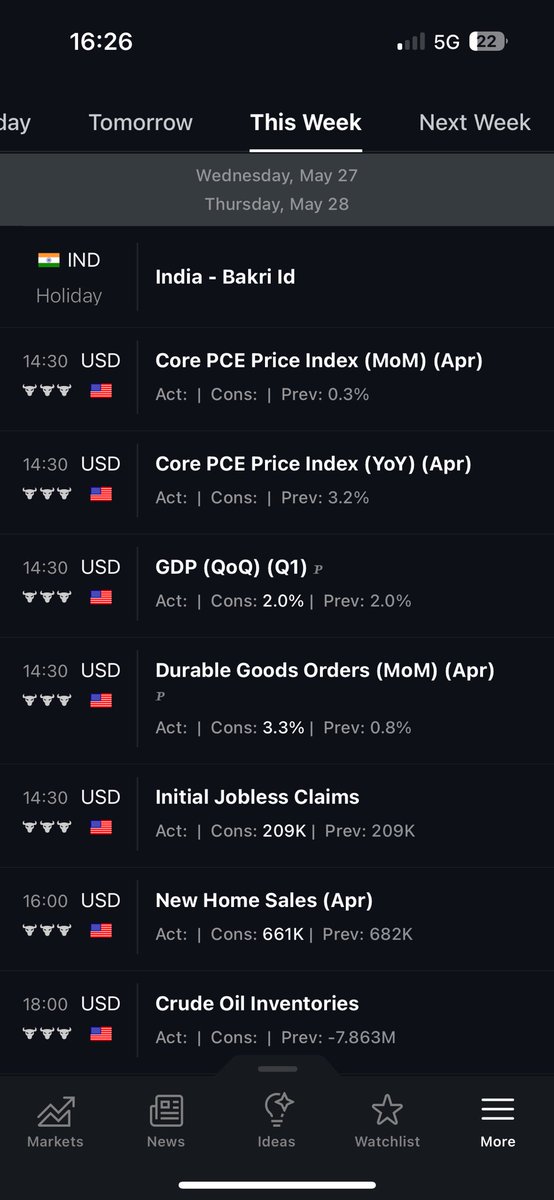Open New Home Sales (Apr) event

(277, 917)
